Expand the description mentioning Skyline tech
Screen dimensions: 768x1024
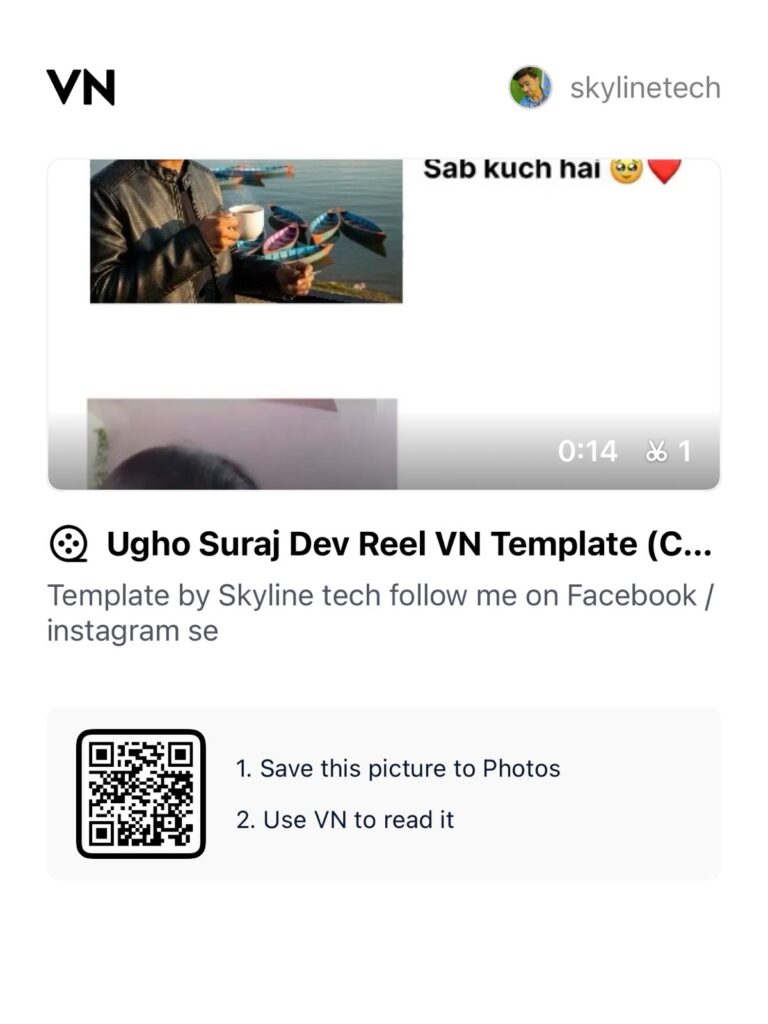tap(380, 610)
